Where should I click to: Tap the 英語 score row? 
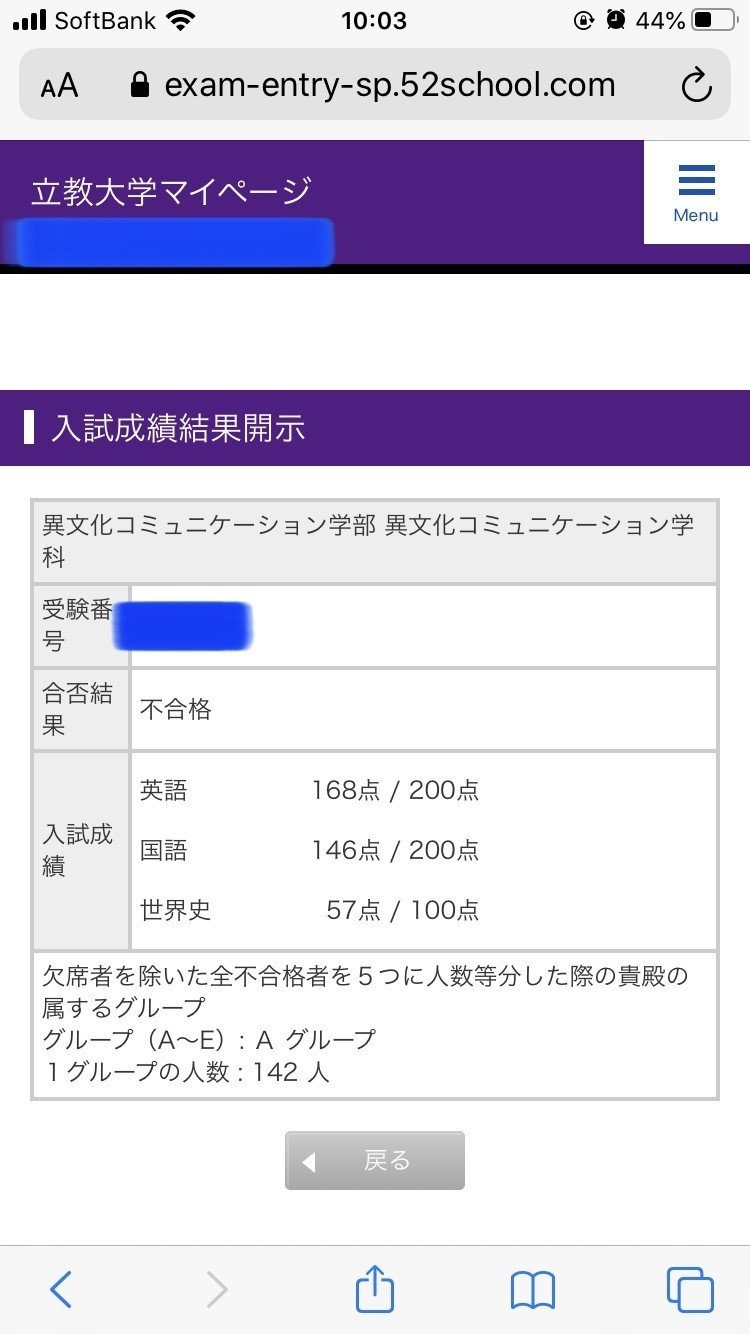pyautogui.click(x=300, y=790)
